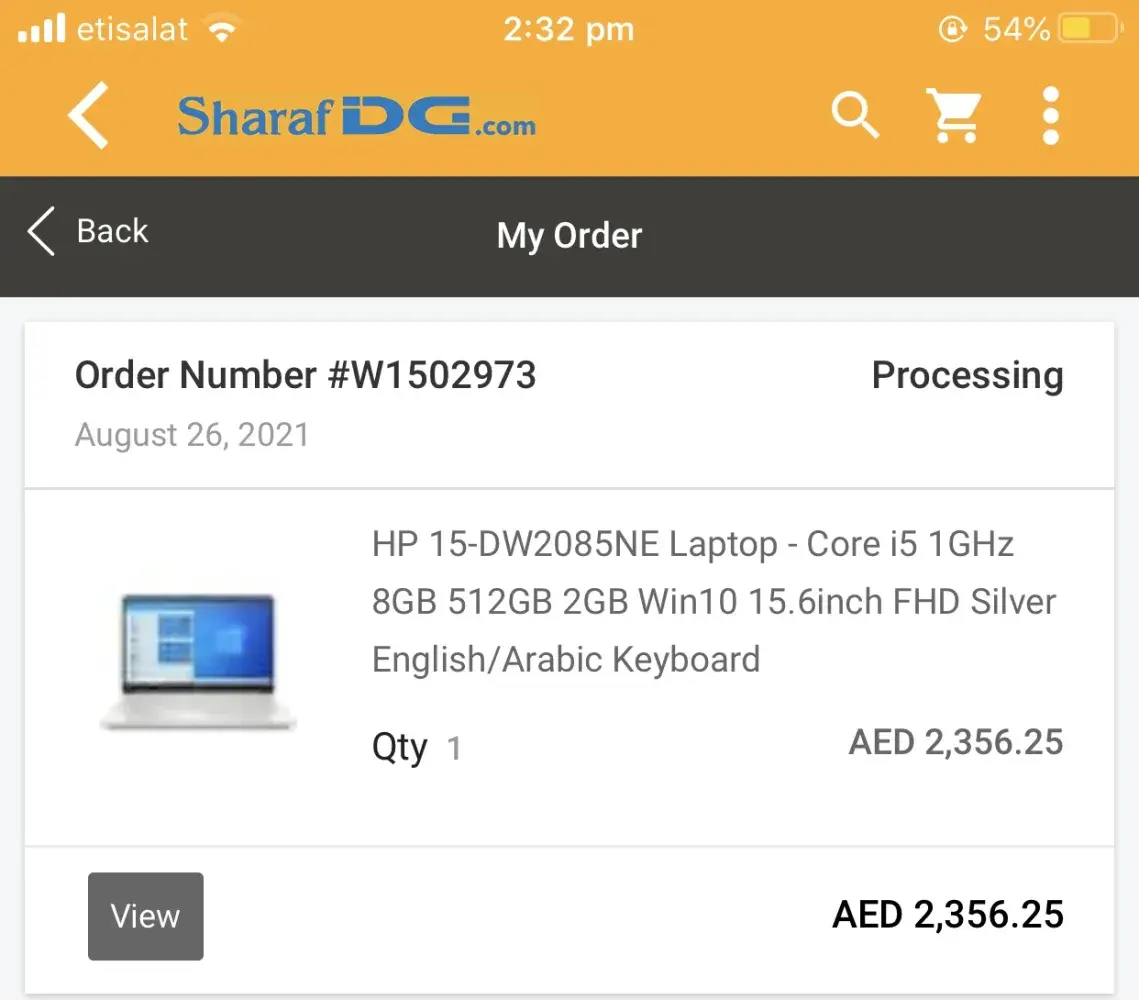Go back from My Order page
Viewport: 1139px width, 1000px height.
pyautogui.click(x=88, y=232)
